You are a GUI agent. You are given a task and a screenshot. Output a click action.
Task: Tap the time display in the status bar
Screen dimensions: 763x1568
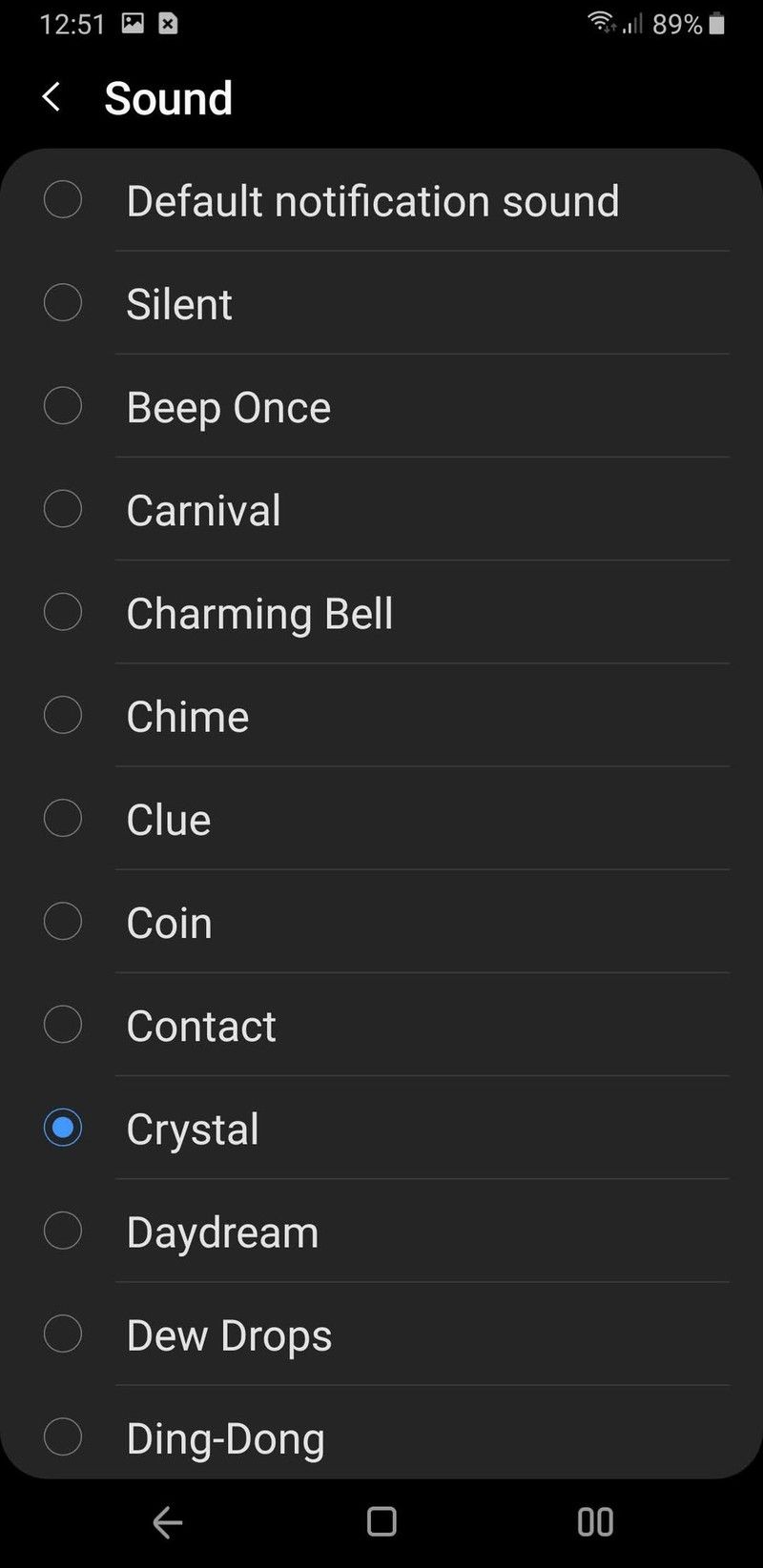point(76,23)
